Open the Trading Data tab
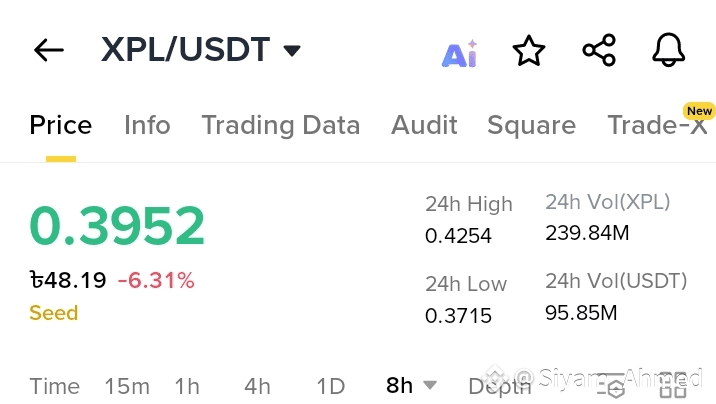Viewport: 716px width, 404px height. pyautogui.click(x=281, y=125)
